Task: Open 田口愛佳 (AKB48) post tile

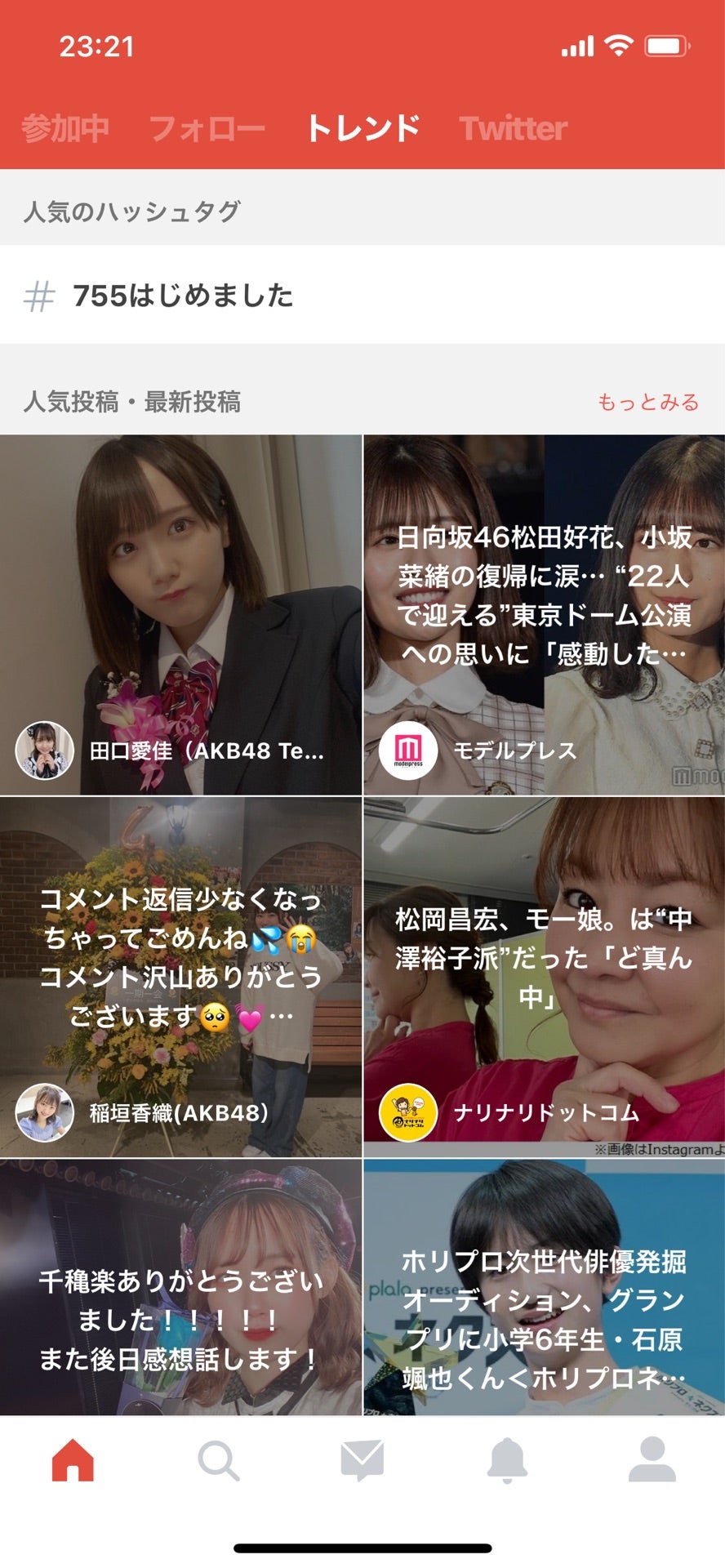Action: click(x=180, y=614)
